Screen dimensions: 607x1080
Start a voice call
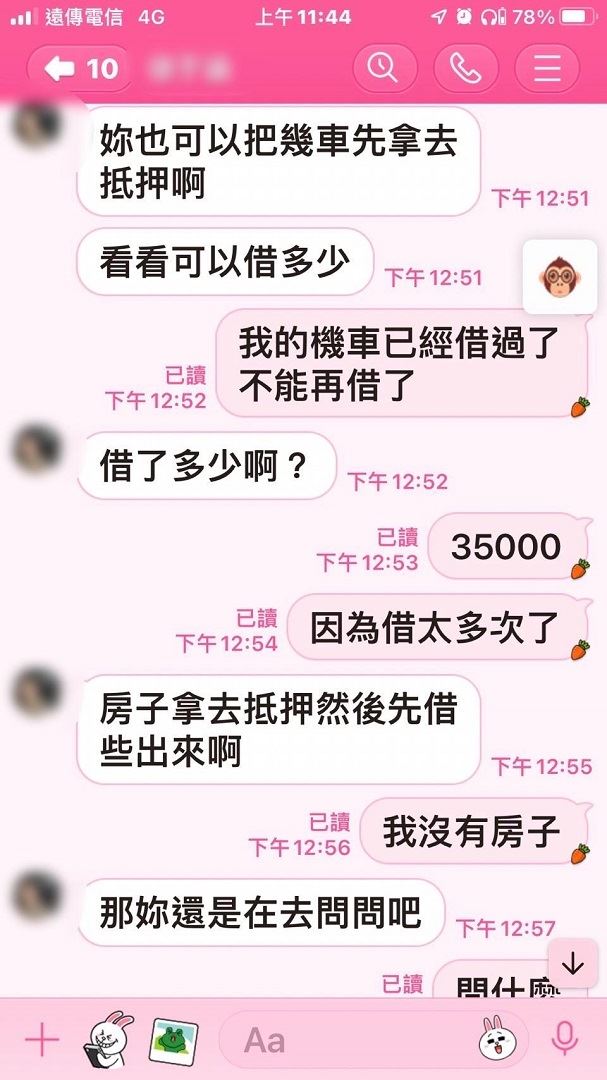pyautogui.click(x=465, y=68)
